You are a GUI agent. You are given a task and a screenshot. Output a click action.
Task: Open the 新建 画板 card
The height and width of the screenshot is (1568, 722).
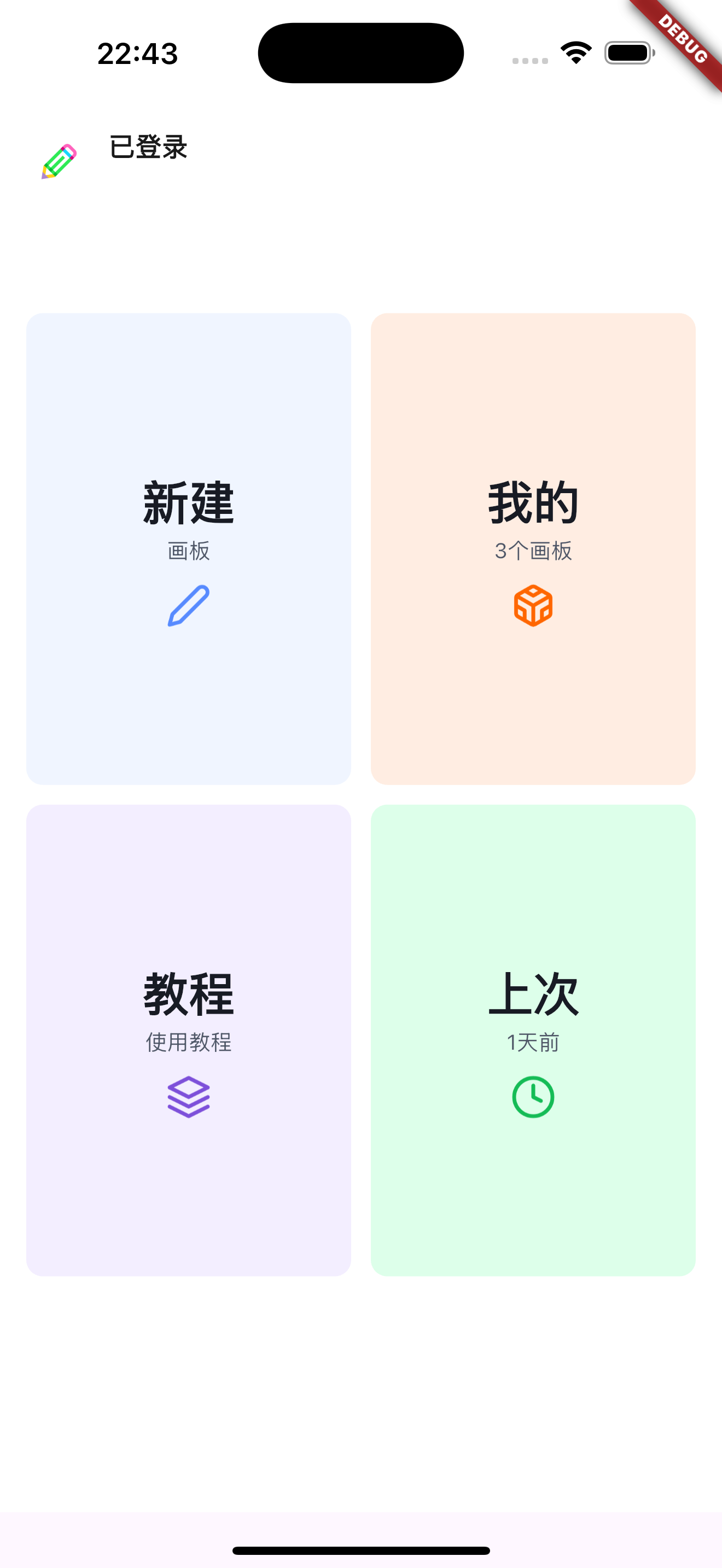tap(188, 548)
